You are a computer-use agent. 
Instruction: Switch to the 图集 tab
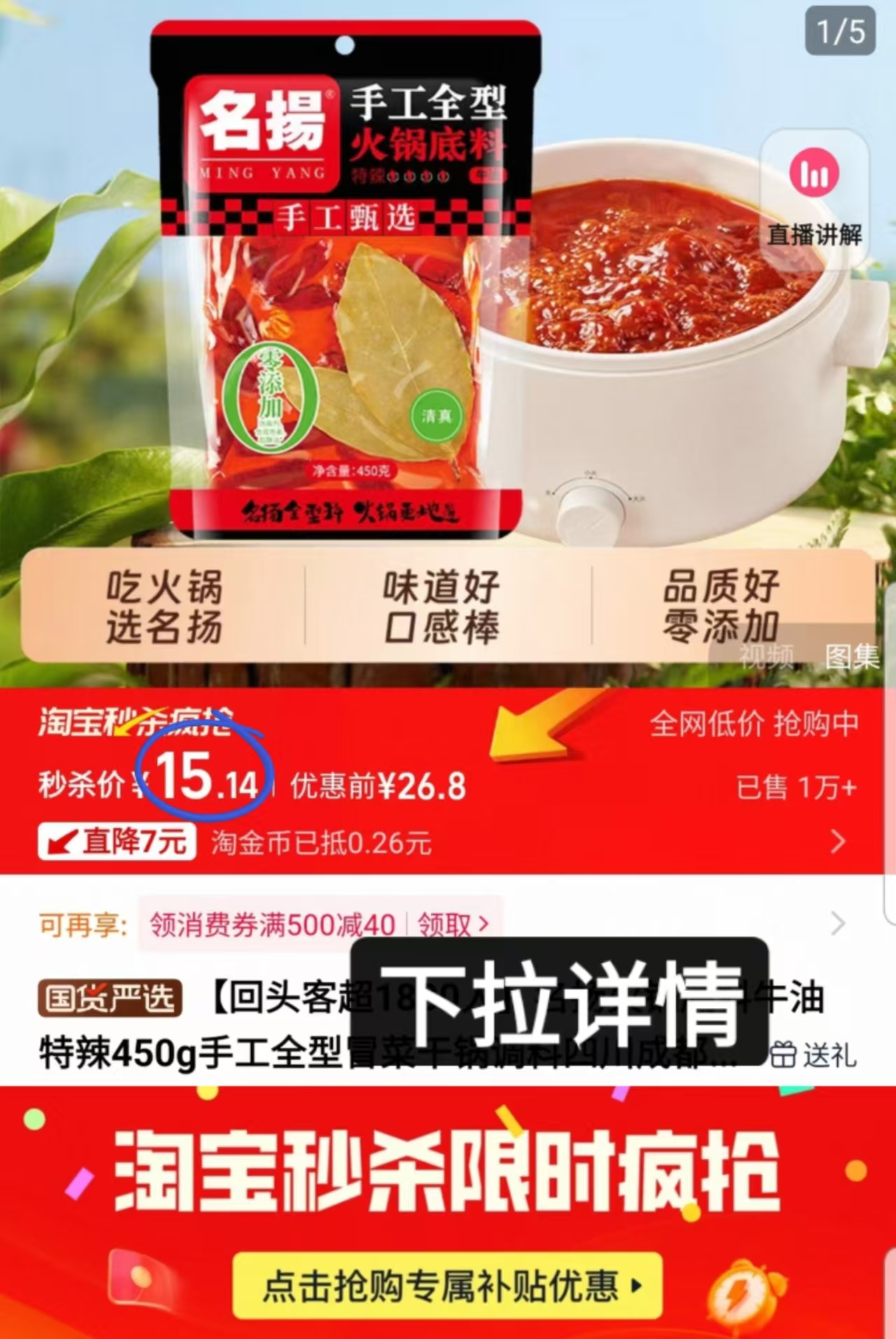pos(853,655)
